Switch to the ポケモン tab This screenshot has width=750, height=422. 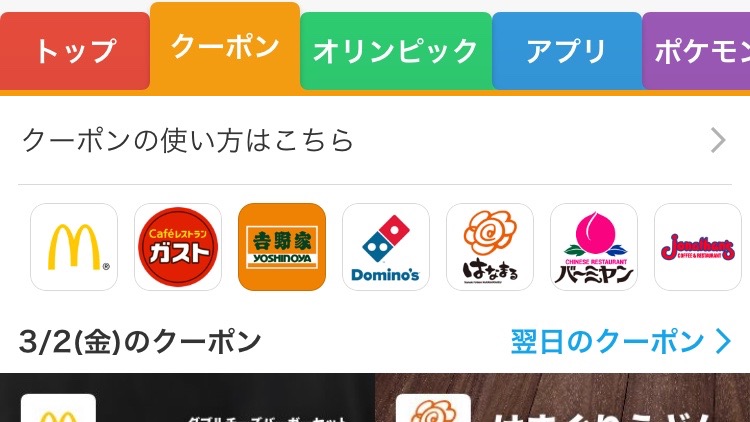pyautogui.click(x=698, y=50)
